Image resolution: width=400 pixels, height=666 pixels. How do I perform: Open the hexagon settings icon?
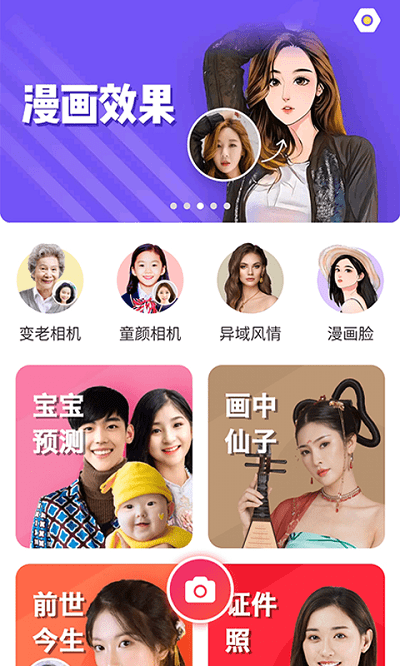[x=367, y=20]
